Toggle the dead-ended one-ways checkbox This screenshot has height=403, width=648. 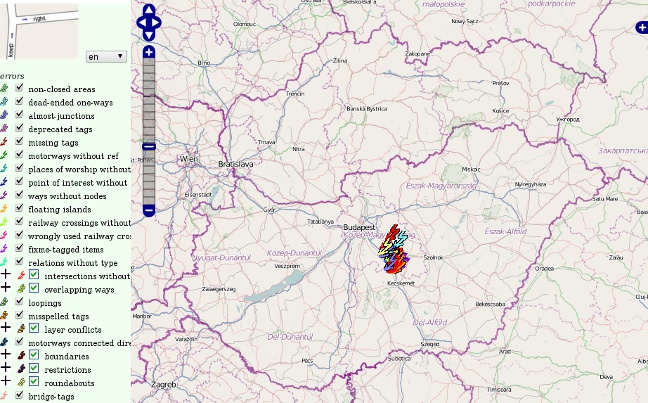pyautogui.click(x=19, y=102)
